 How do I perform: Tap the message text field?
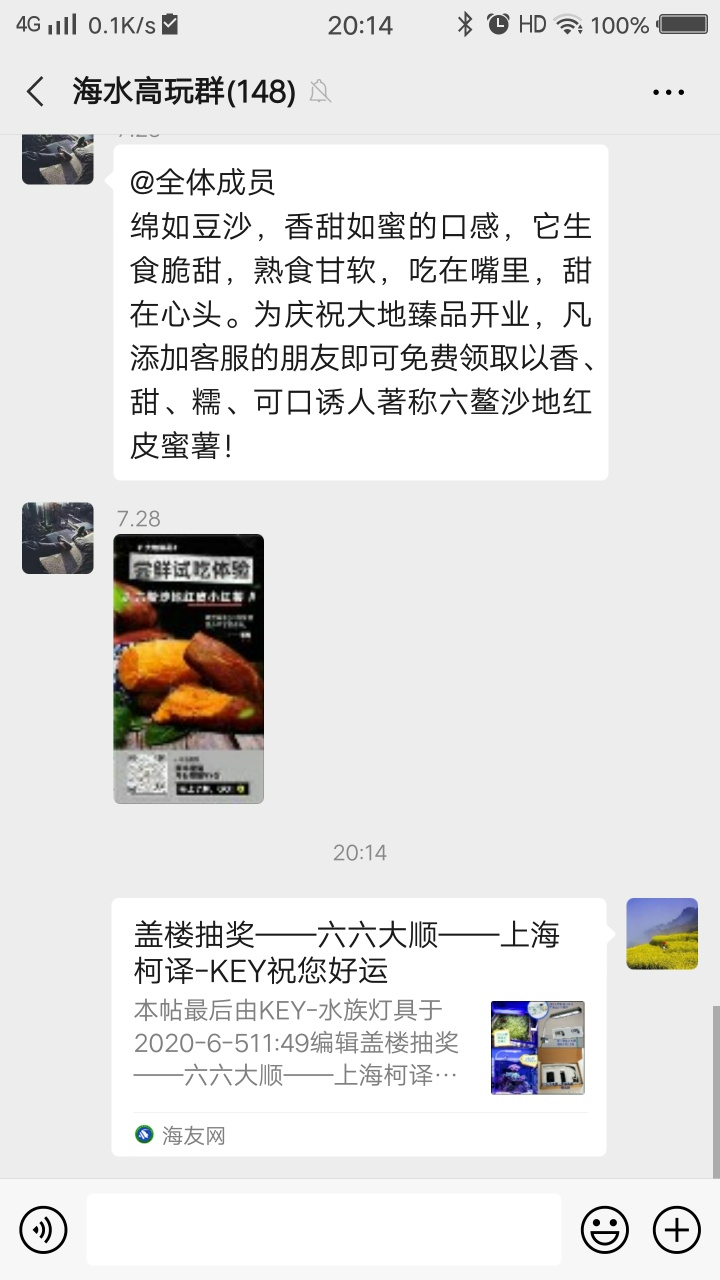323,1229
